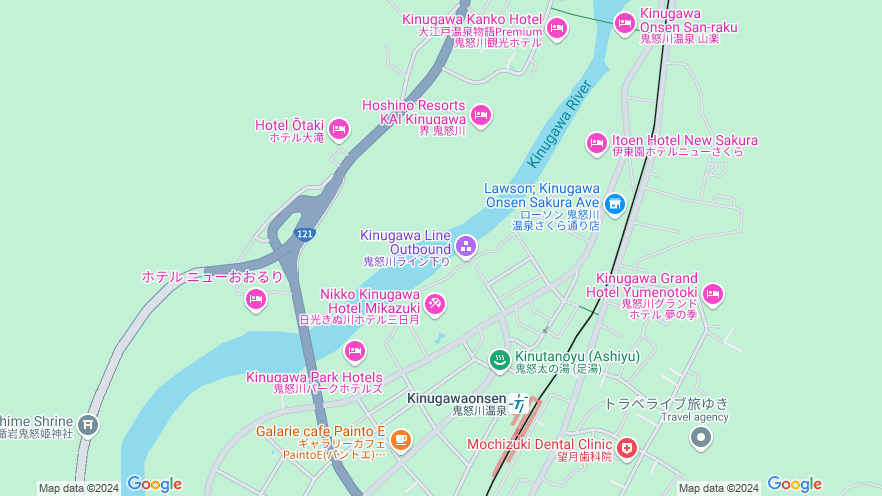Select the Kinugawaonsen station icon
The image size is (882, 496).
(518, 404)
